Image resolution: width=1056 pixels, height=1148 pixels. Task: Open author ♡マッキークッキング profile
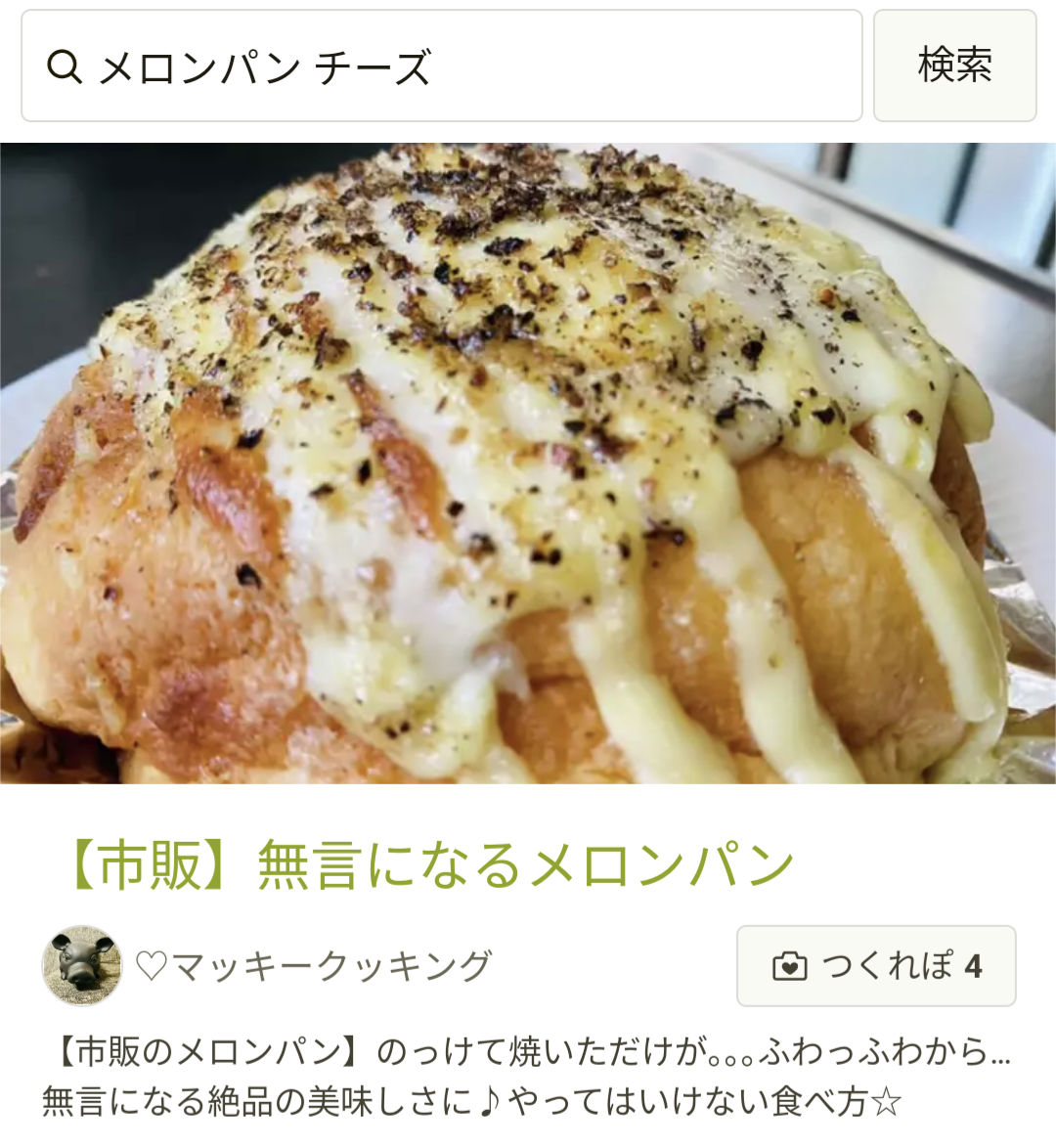click(x=313, y=966)
